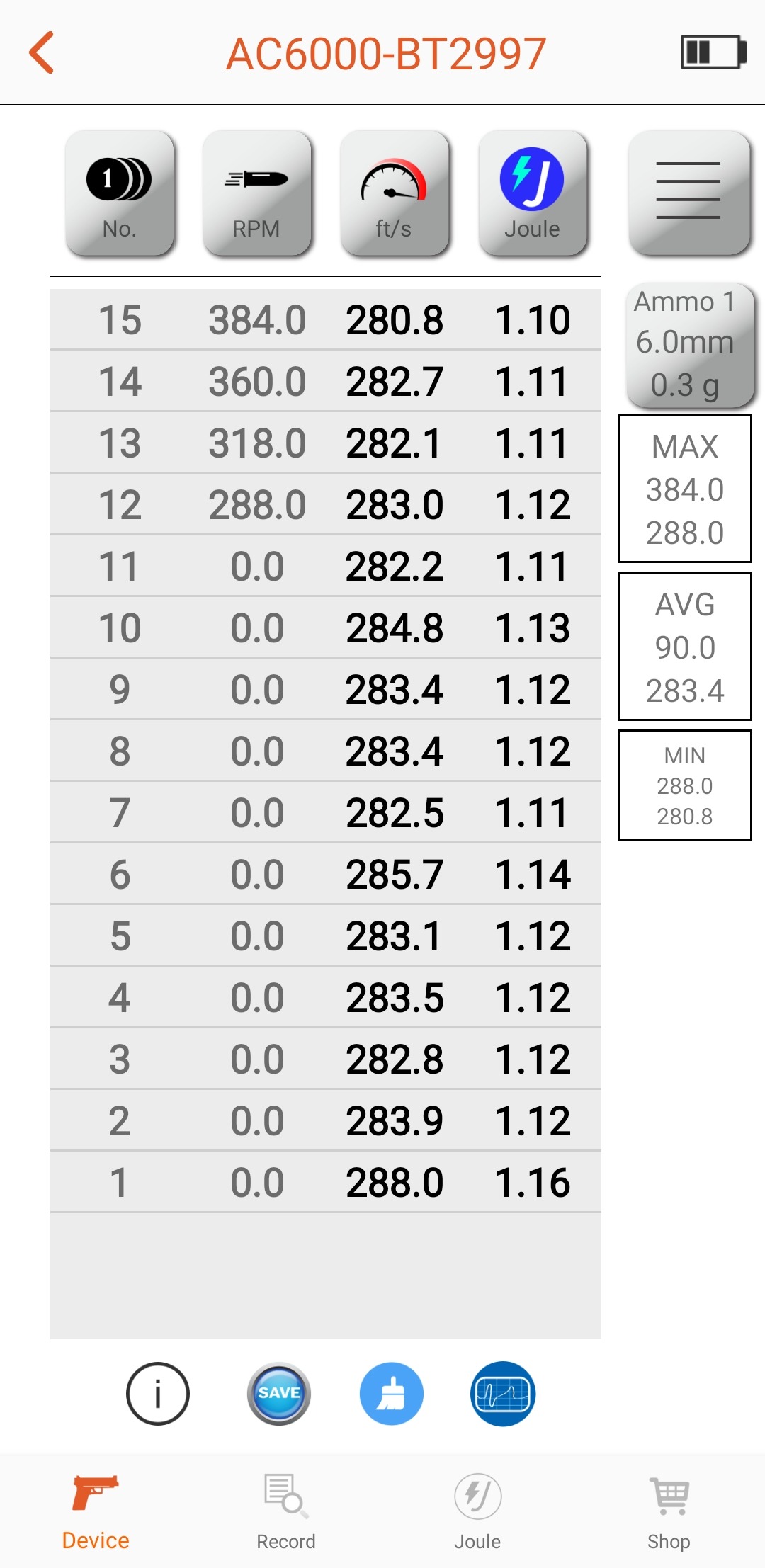
Task: Go back using the orange arrow
Action: click(x=42, y=52)
